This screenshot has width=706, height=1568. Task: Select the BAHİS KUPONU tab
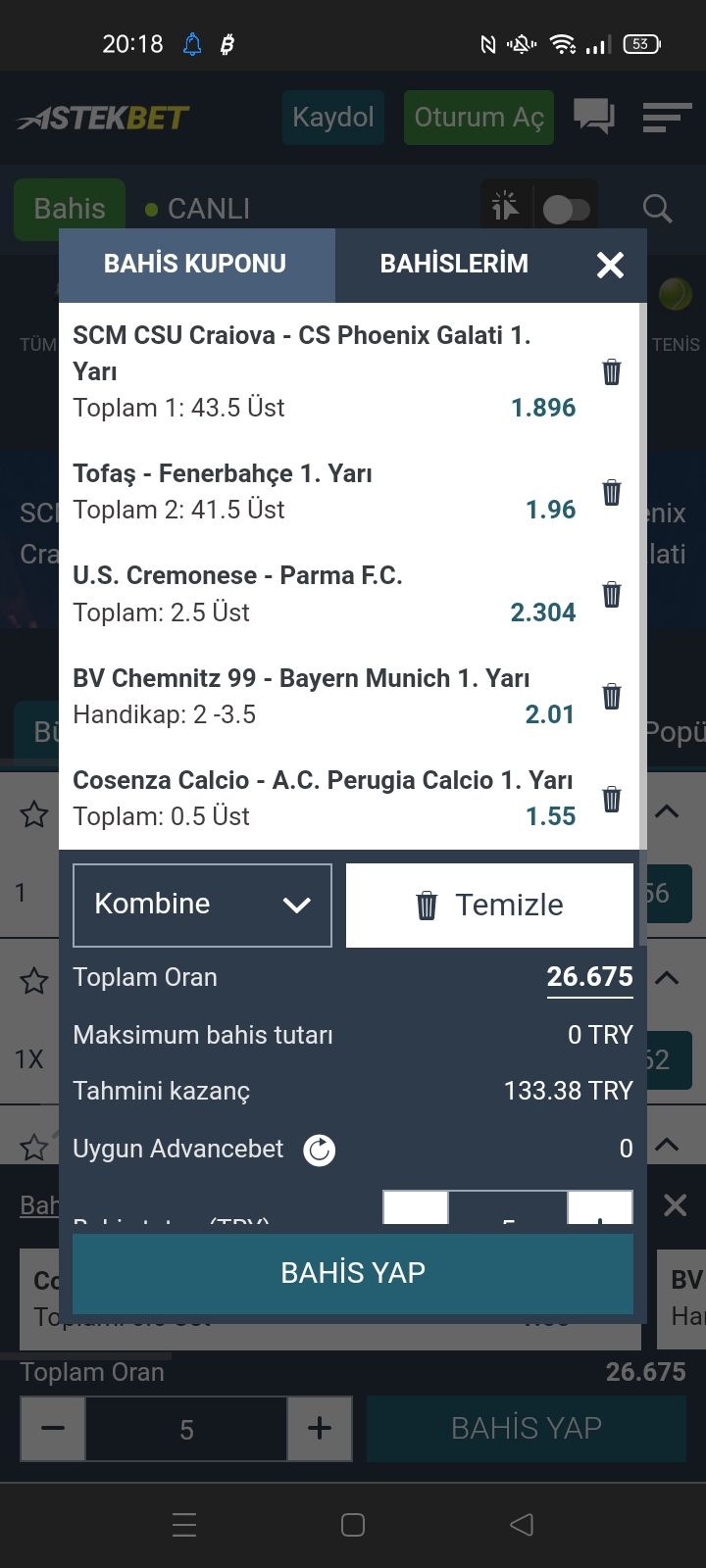(x=196, y=265)
